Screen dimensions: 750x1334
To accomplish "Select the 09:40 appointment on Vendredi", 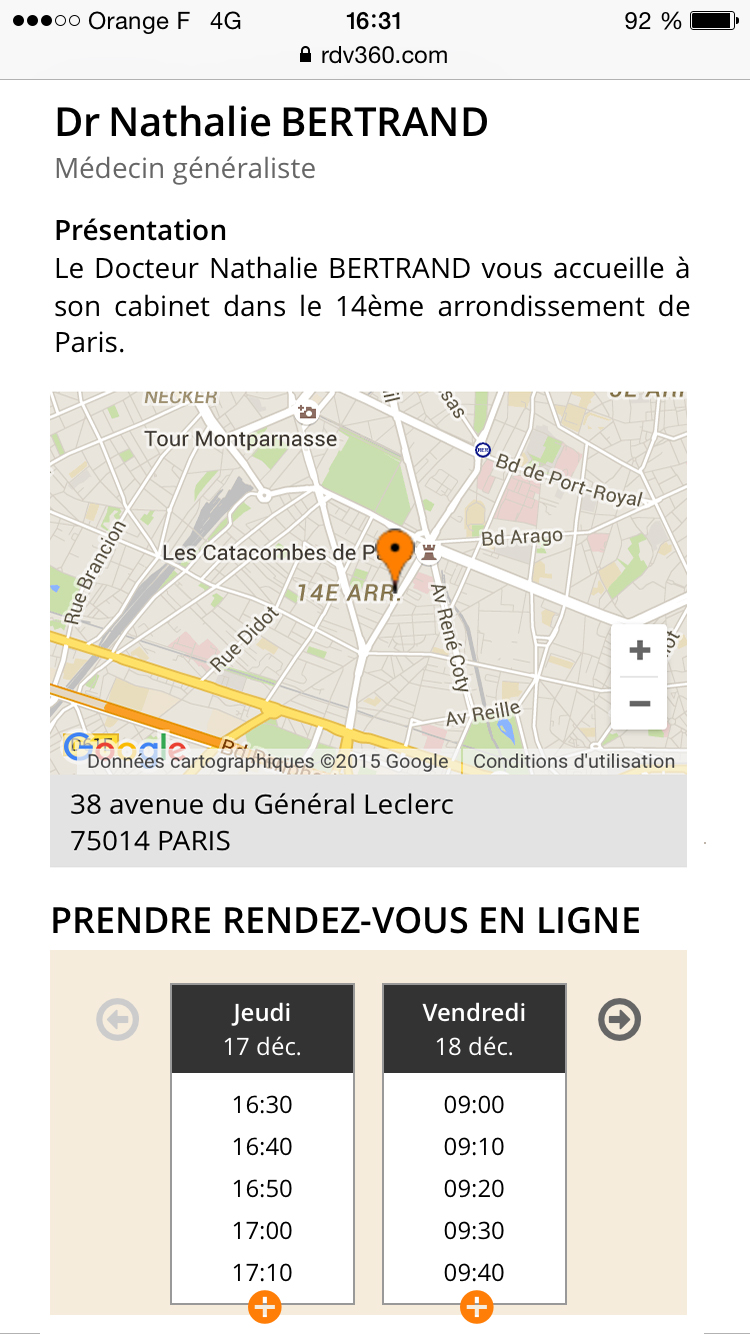I will pos(474,1273).
